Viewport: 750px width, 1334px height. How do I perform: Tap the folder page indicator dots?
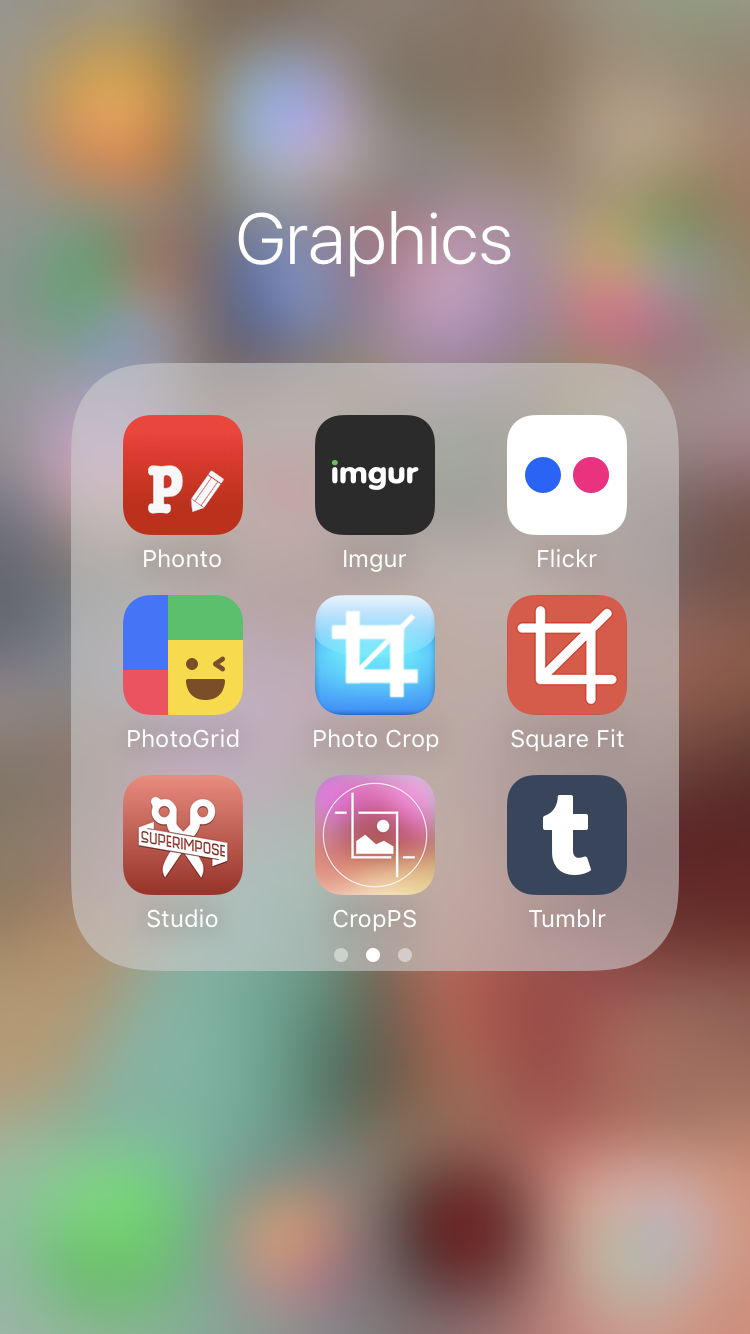point(373,955)
